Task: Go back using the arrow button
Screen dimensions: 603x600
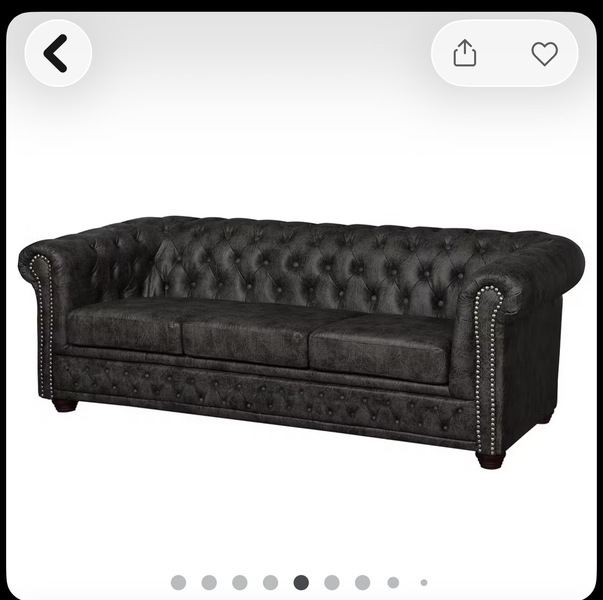Action: click(57, 54)
